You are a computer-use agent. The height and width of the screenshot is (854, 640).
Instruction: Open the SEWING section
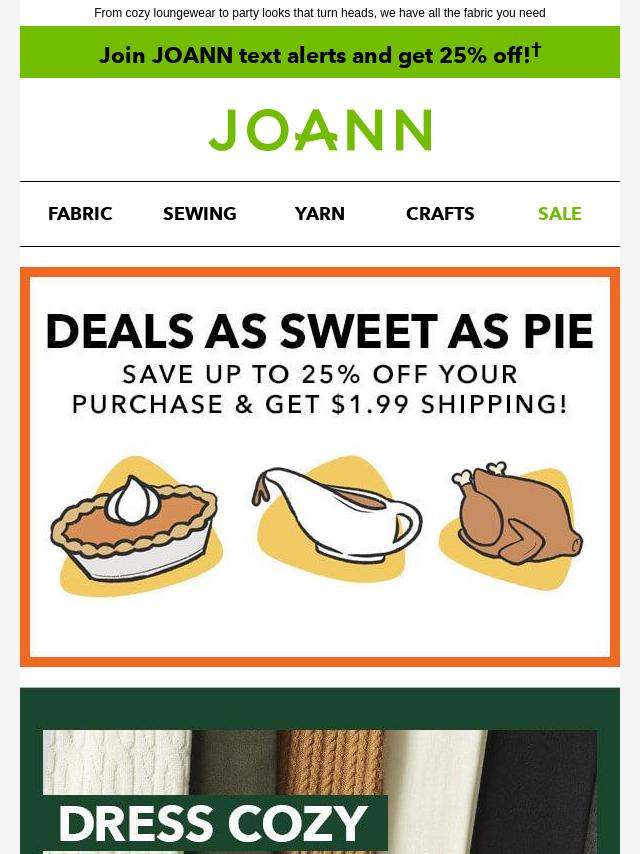pos(200,214)
